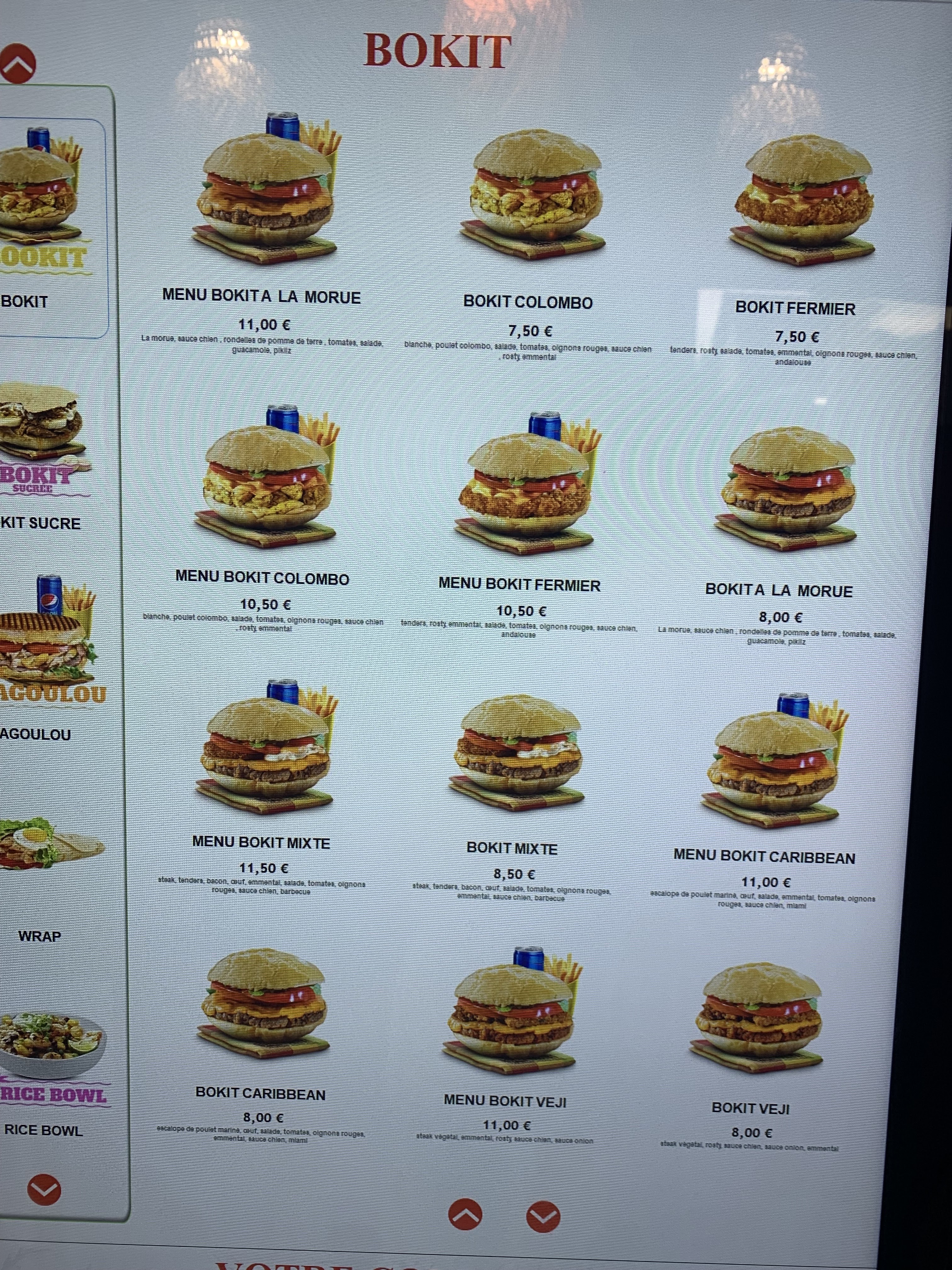Screen dimensions: 952x1270
Task: Tap the product list down arrow
Action: (x=543, y=1216)
